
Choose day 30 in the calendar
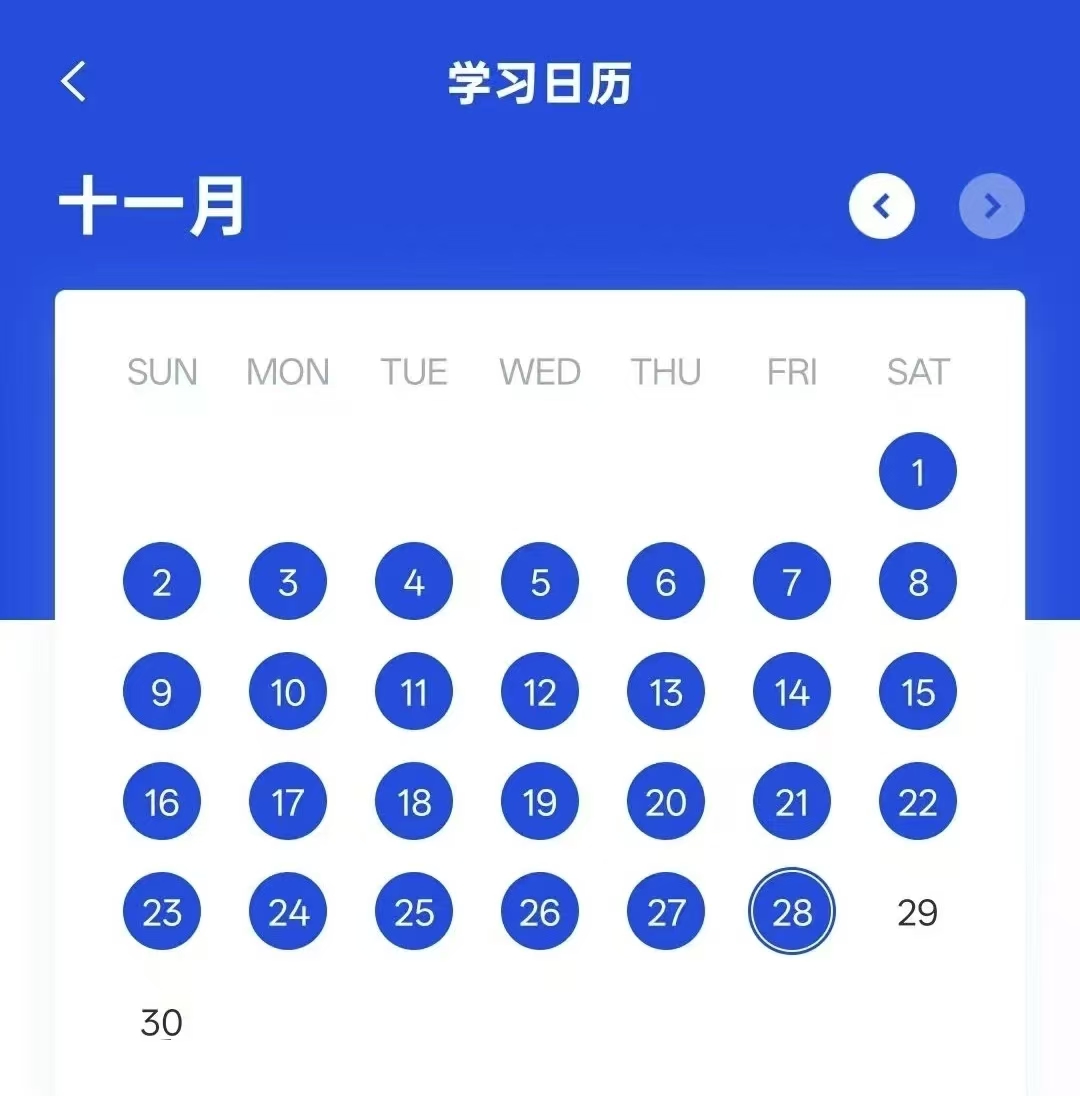pyautogui.click(x=162, y=1022)
